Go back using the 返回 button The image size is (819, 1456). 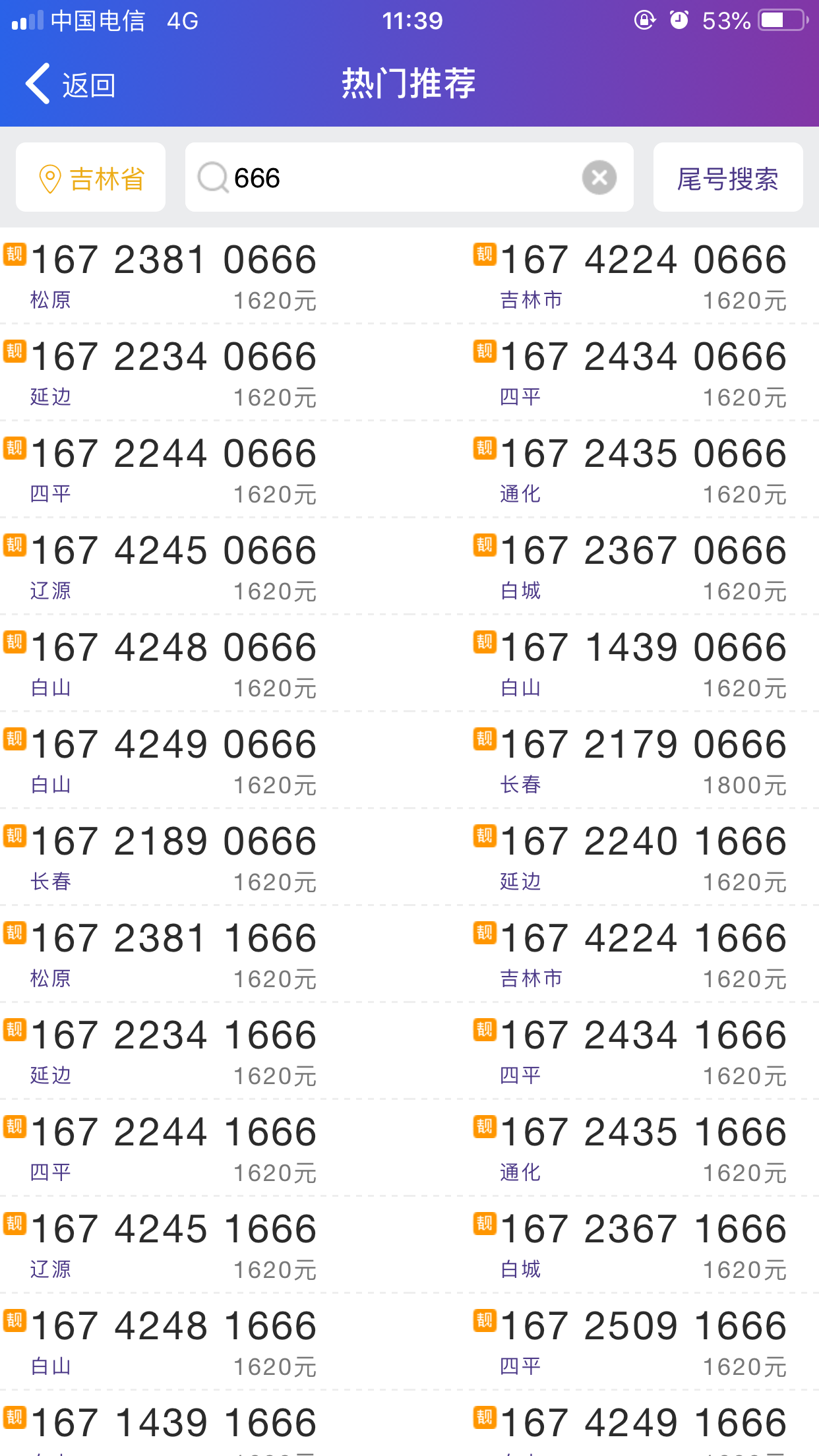point(71,84)
